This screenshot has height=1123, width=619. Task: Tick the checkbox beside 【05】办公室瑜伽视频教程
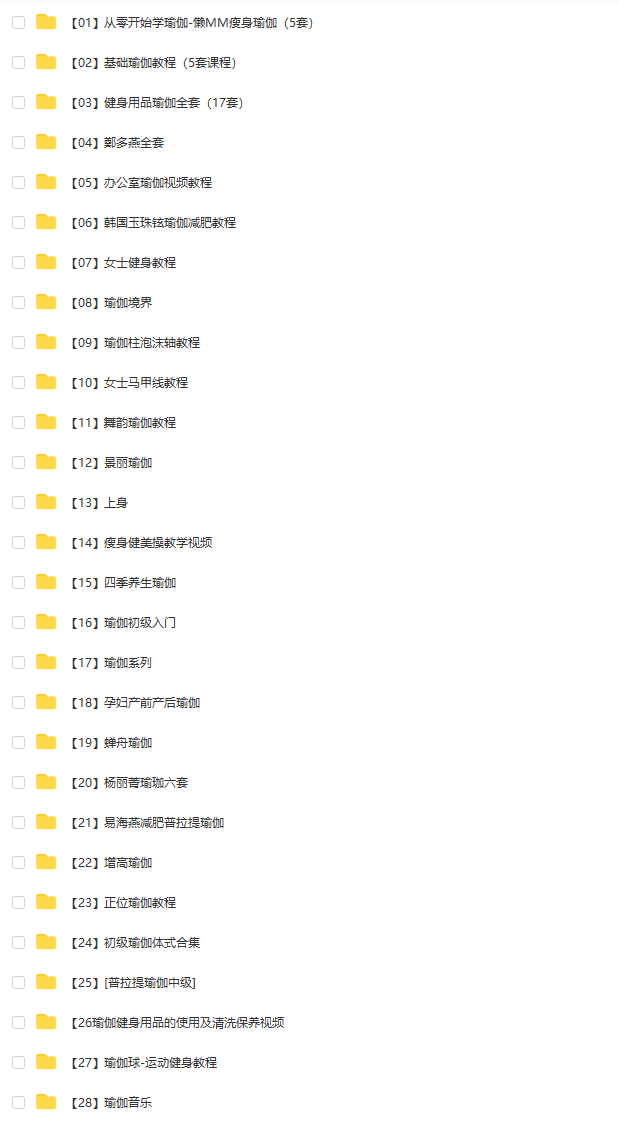tap(18, 182)
